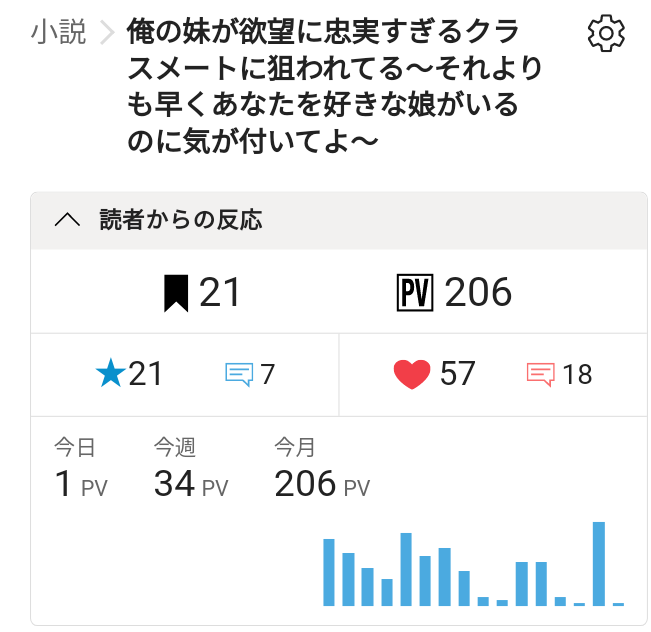View the 7 review comments

[x=250, y=375]
